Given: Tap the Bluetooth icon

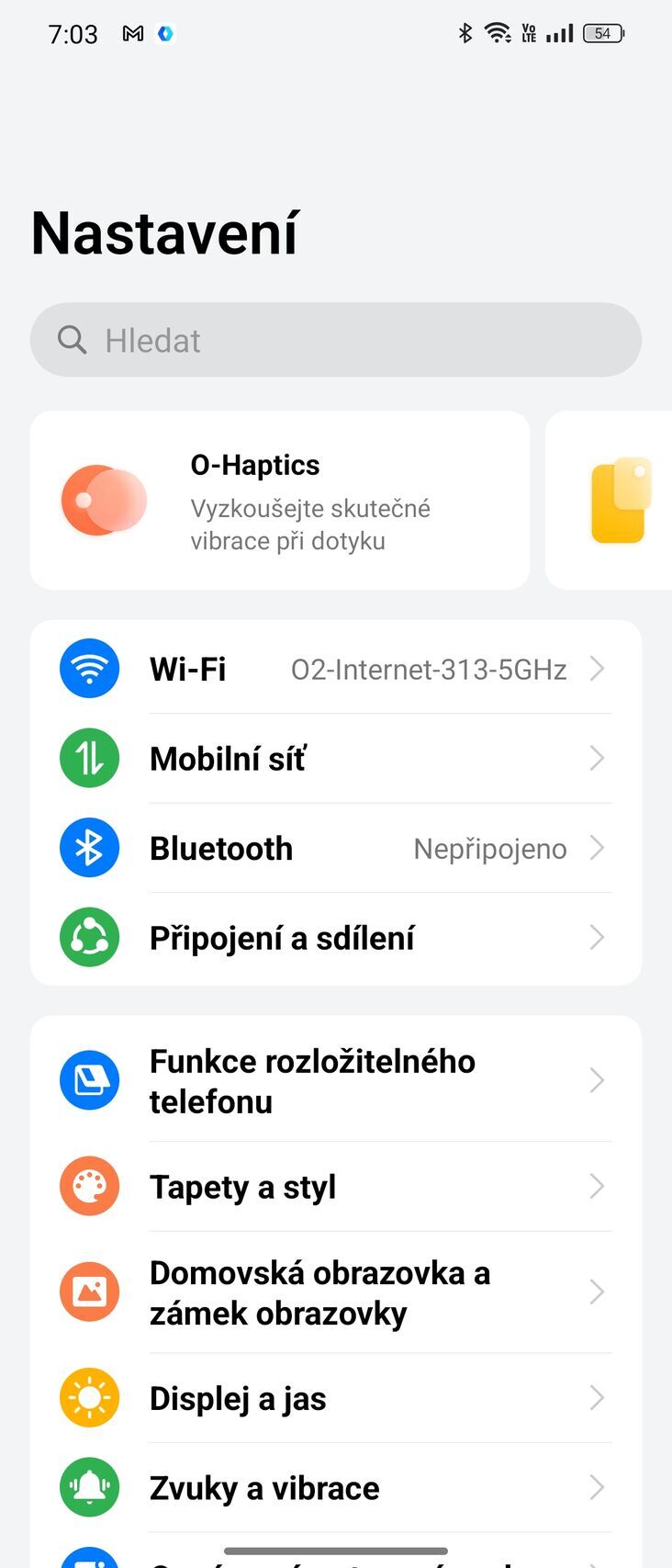Looking at the screenshot, I should click(x=89, y=848).
